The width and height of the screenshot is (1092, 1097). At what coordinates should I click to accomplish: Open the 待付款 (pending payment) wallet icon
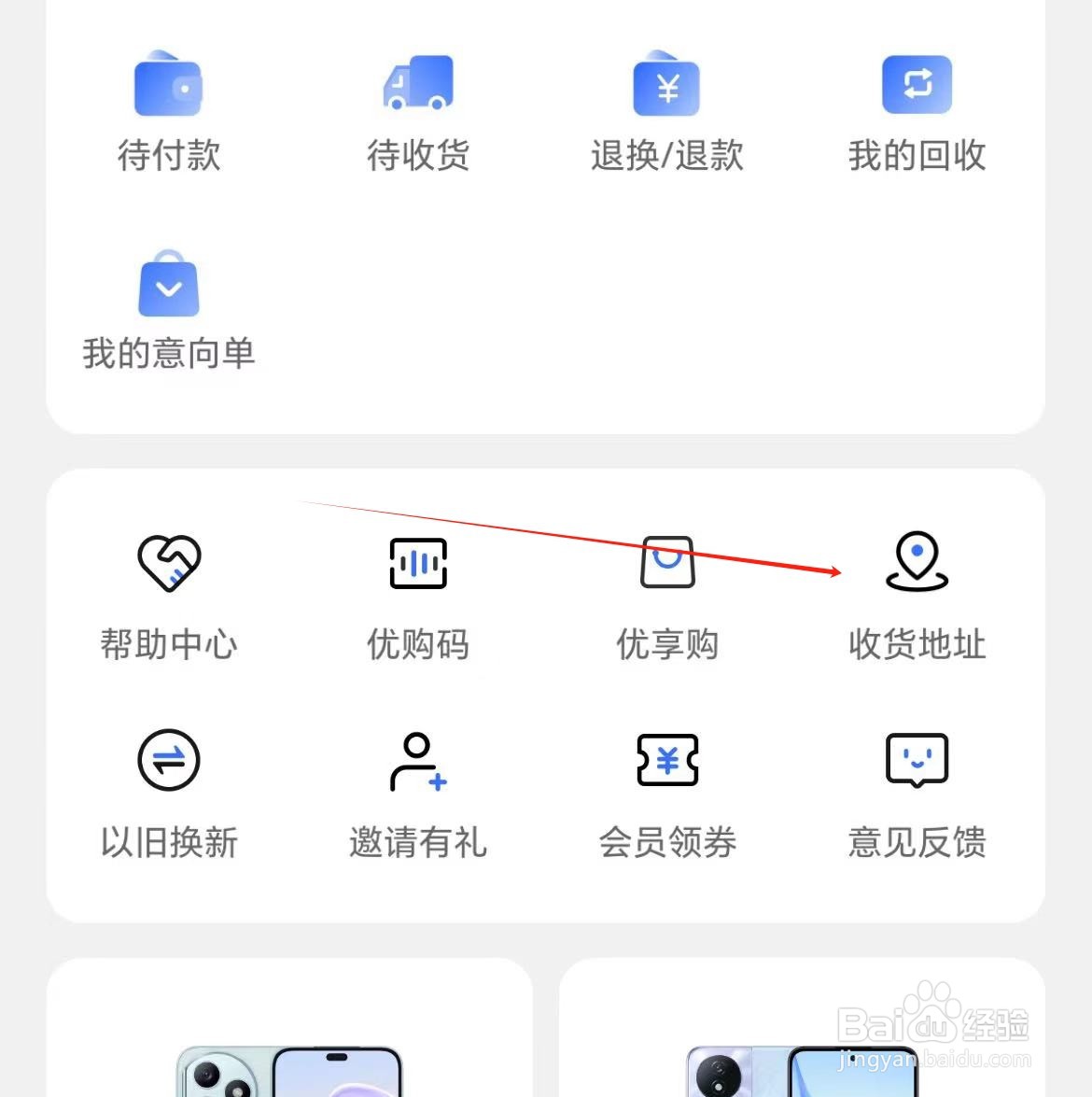[x=169, y=83]
